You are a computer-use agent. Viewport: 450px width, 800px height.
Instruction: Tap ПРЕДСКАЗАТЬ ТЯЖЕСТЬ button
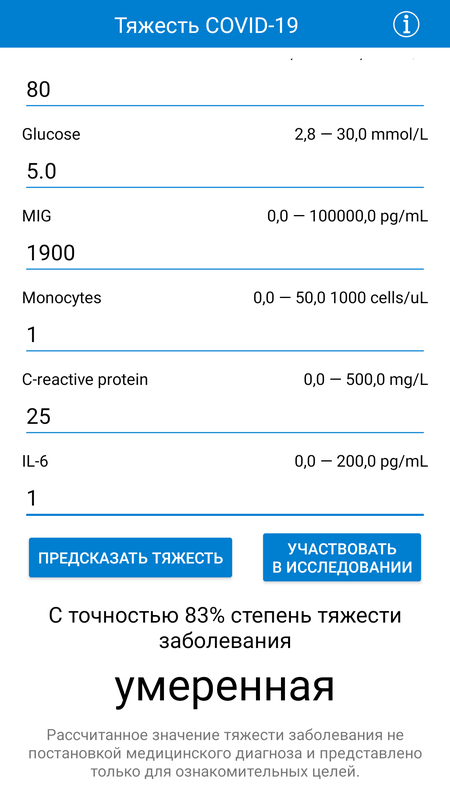coord(131,558)
